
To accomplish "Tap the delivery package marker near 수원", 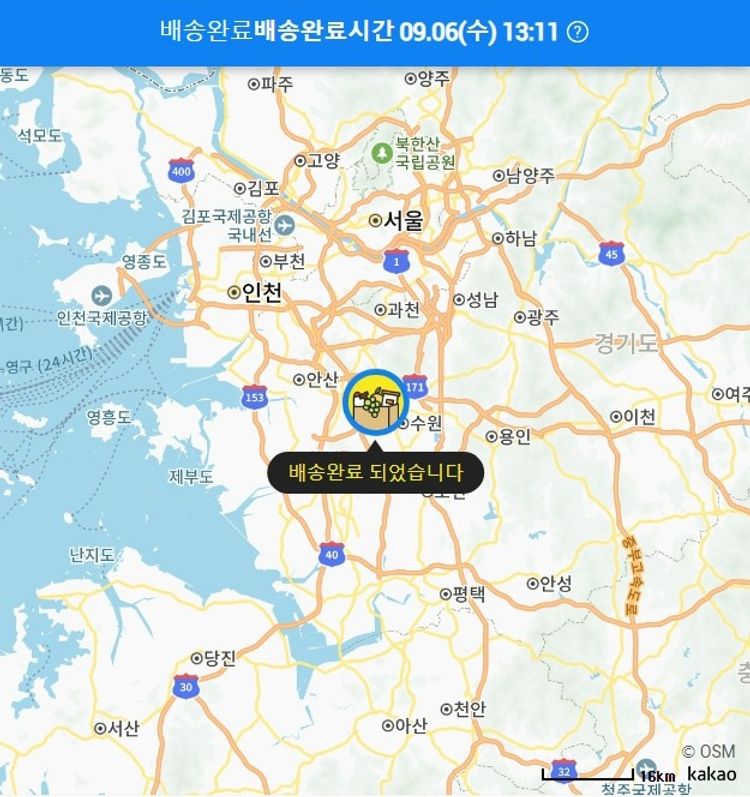I will [x=375, y=403].
